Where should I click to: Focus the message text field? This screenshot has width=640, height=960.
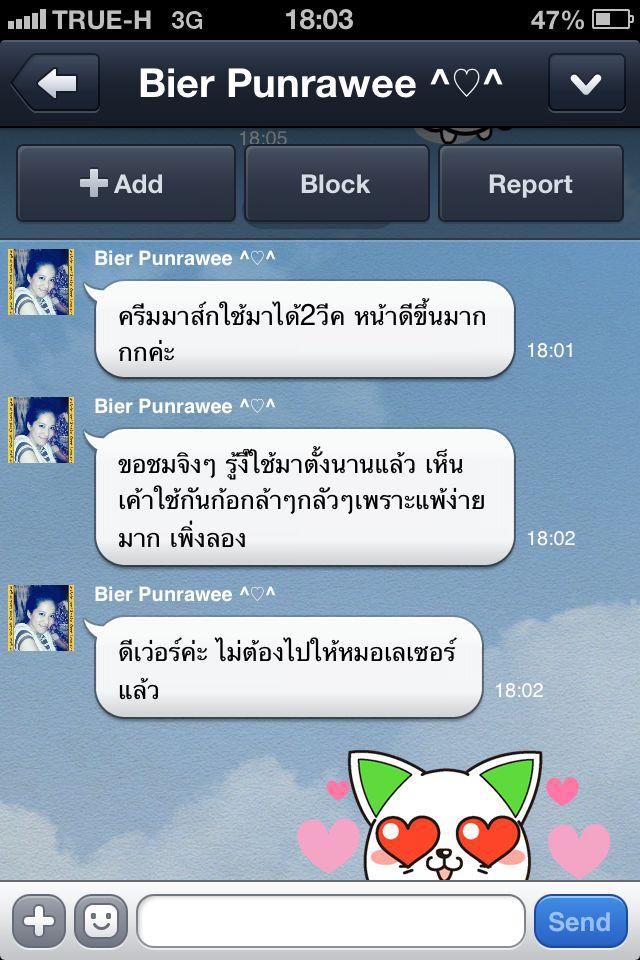click(330, 921)
